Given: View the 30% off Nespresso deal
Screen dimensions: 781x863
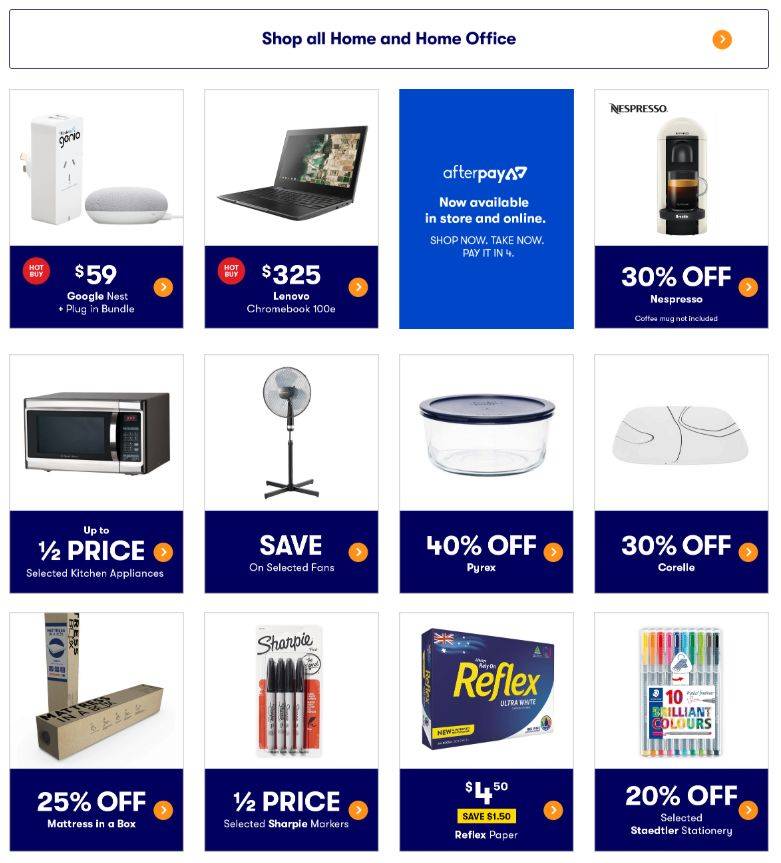Looking at the screenshot, I should (x=681, y=209).
